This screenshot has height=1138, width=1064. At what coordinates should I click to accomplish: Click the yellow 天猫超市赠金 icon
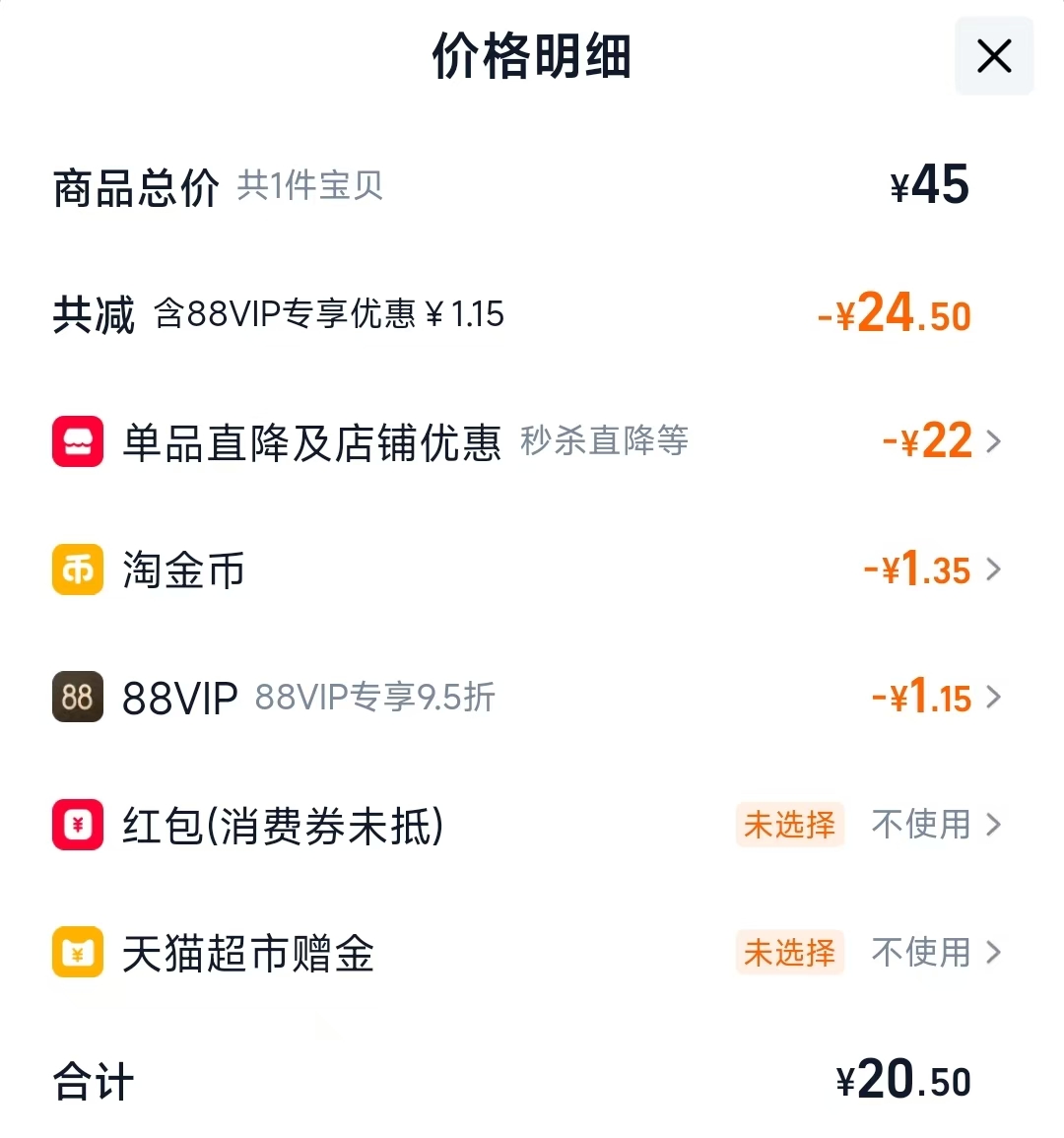pos(77,953)
